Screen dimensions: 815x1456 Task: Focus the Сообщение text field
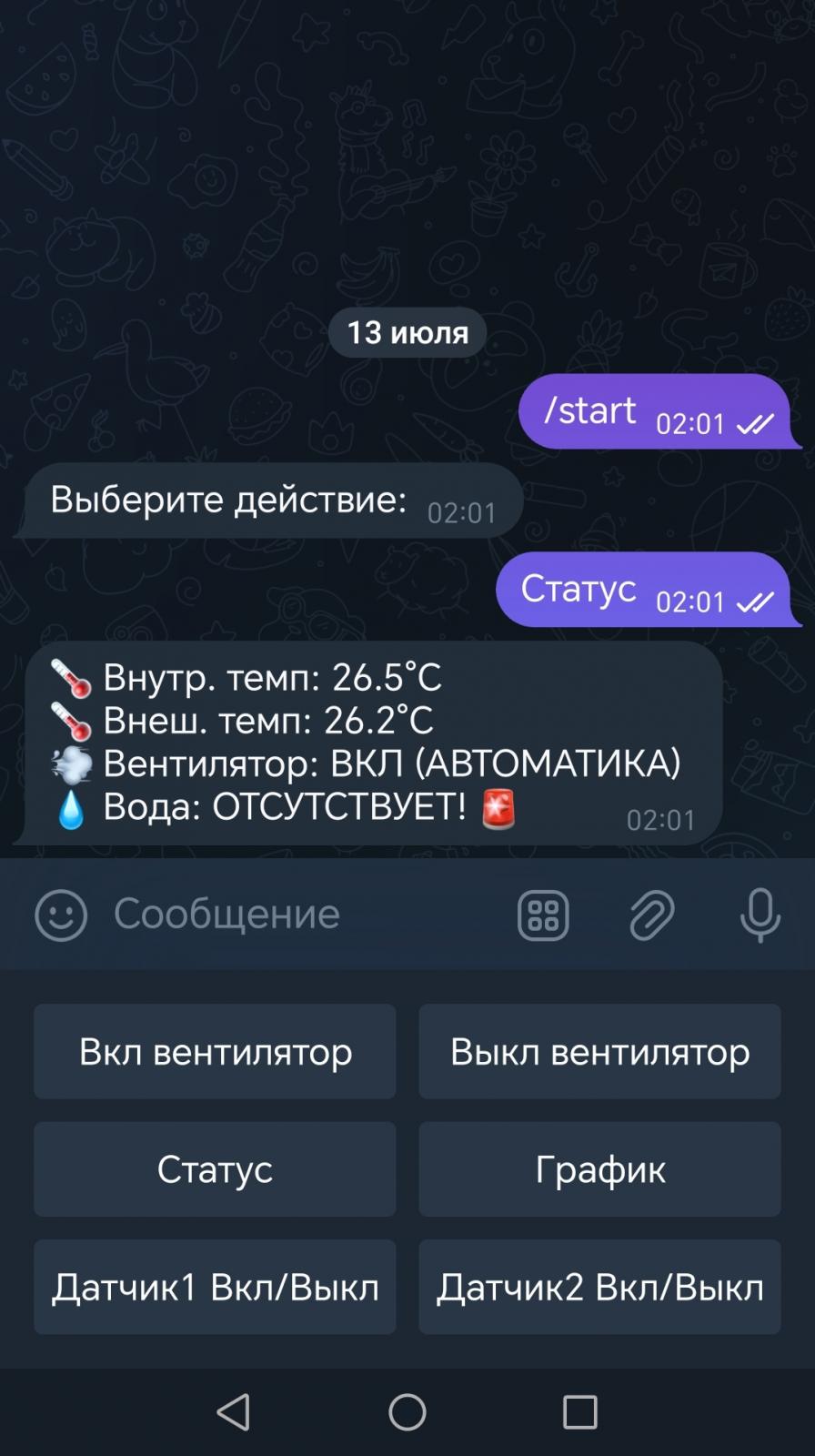click(300, 915)
